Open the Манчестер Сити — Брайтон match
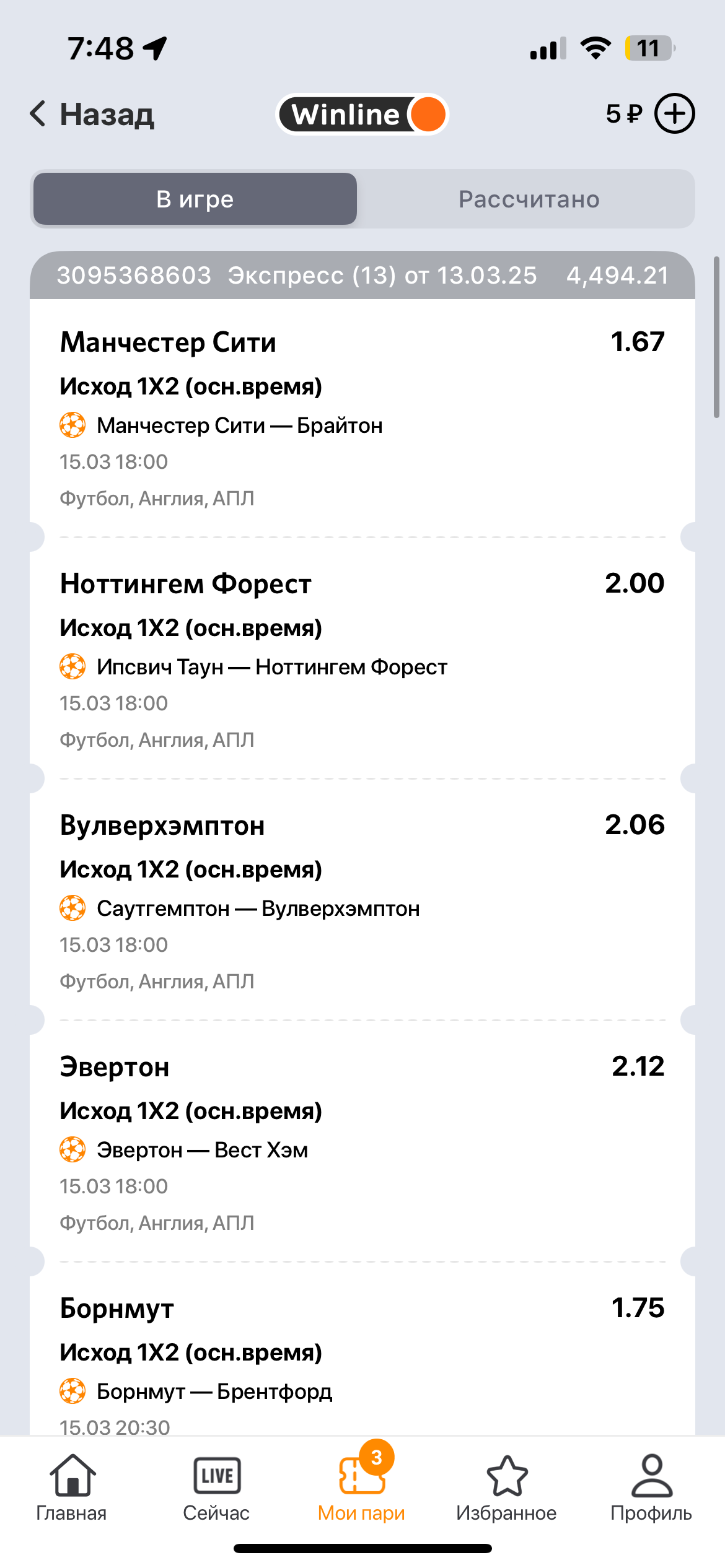Viewport: 725px width, 1568px height. [x=239, y=426]
